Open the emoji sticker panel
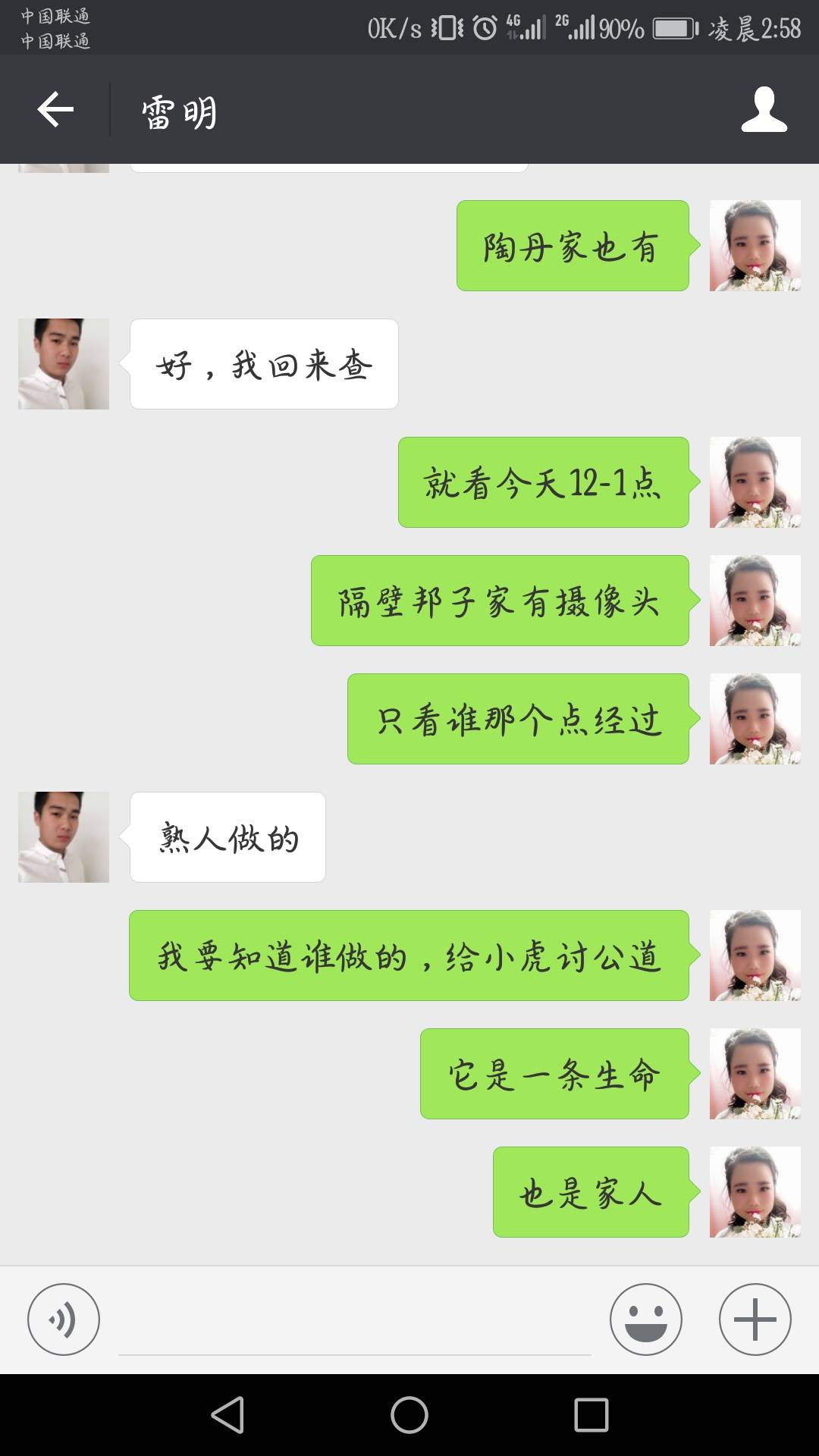Viewport: 819px width, 1456px height. click(645, 1319)
